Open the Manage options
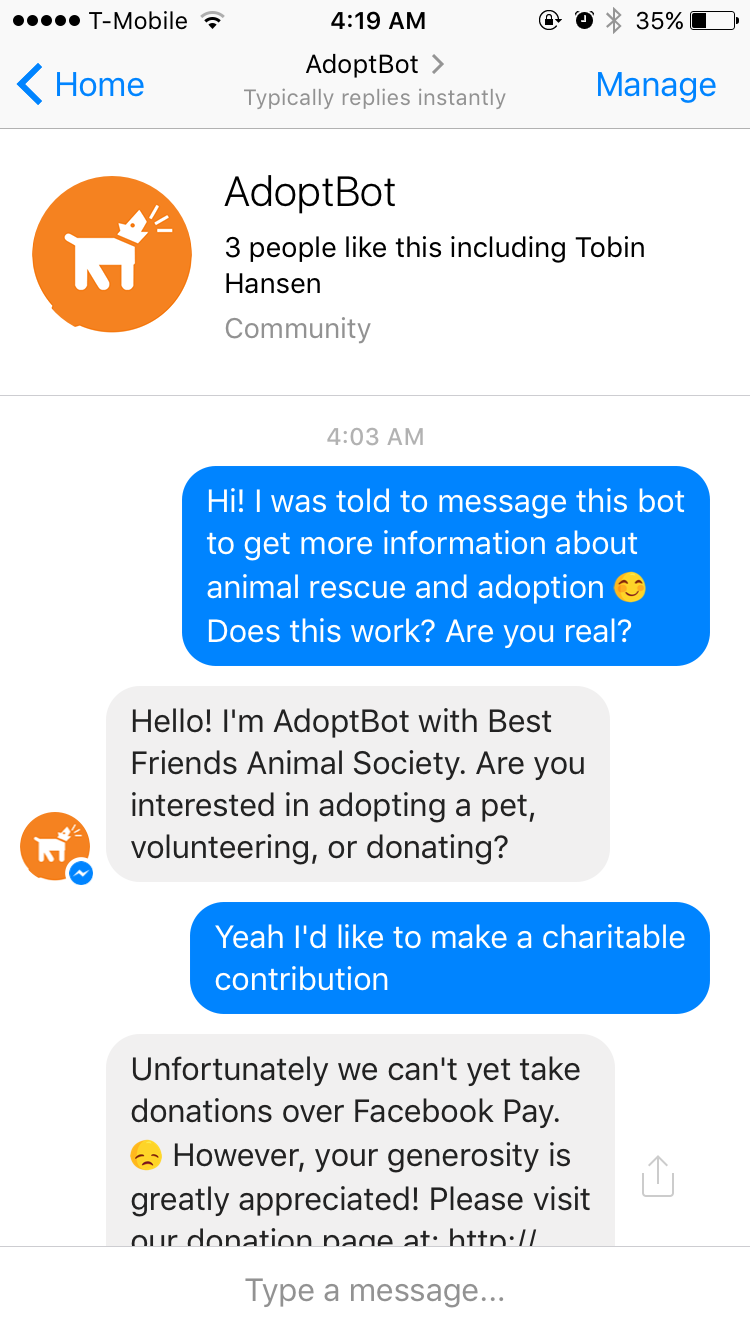 [655, 85]
